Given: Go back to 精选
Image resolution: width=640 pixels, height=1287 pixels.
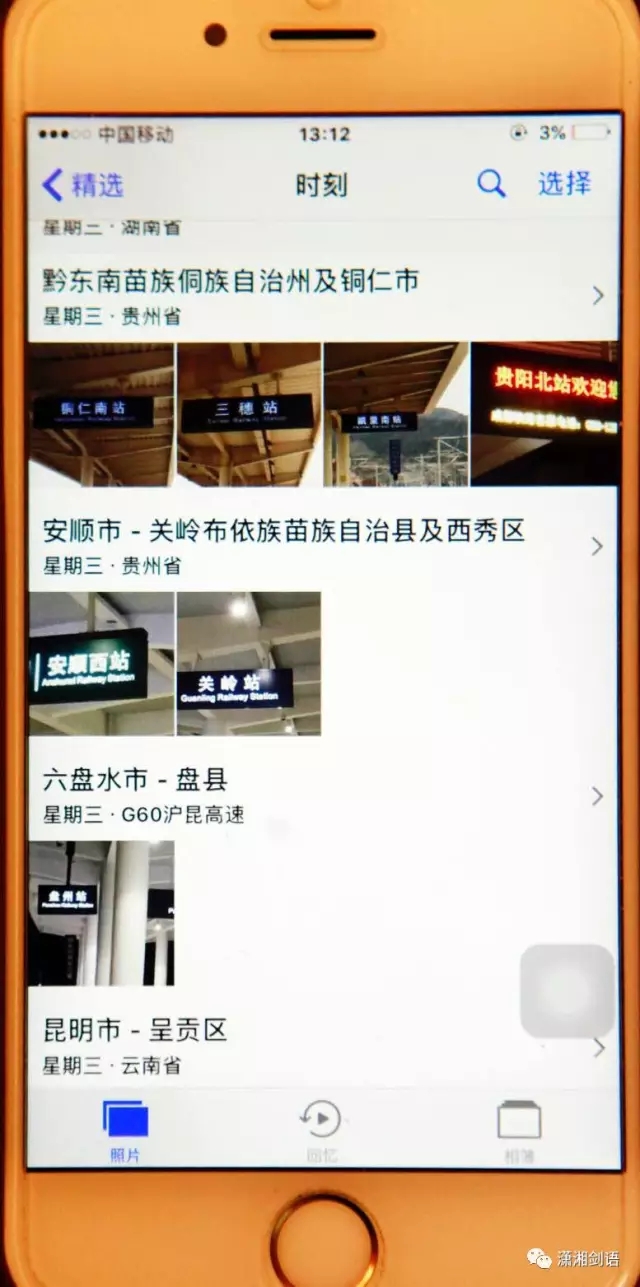Looking at the screenshot, I should pyautogui.click(x=84, y=185).
